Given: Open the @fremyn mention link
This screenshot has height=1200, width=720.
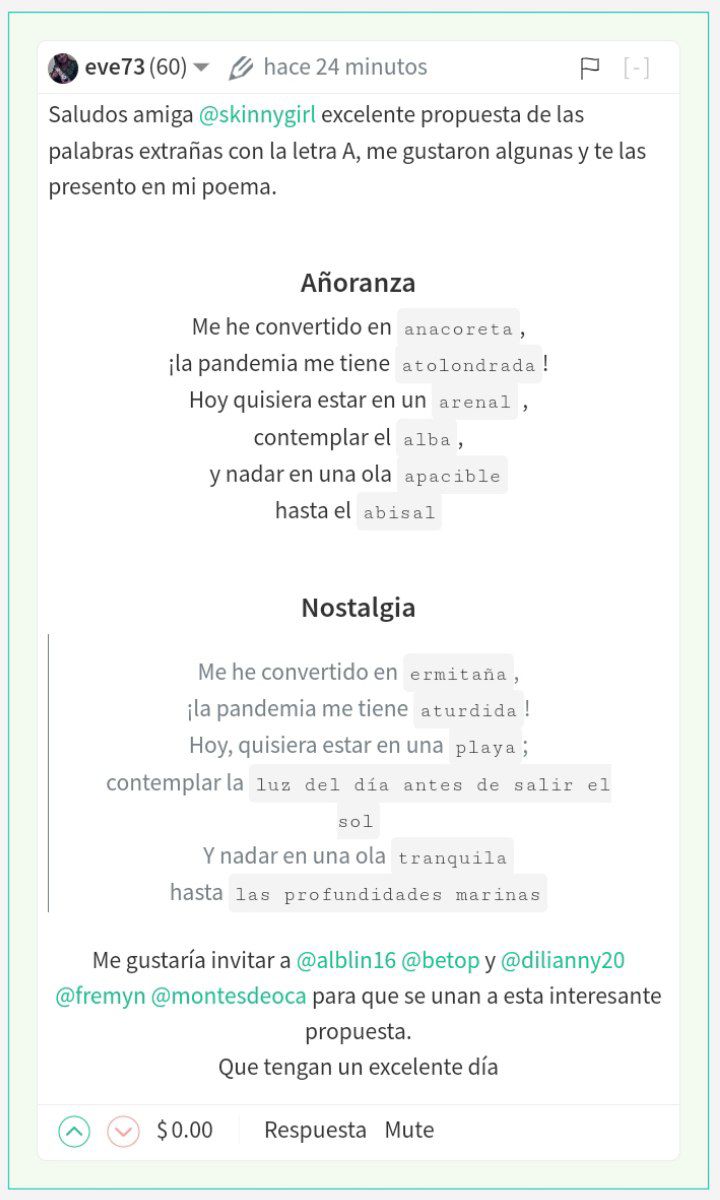Looking at the screenshot, I should [100, 996].
